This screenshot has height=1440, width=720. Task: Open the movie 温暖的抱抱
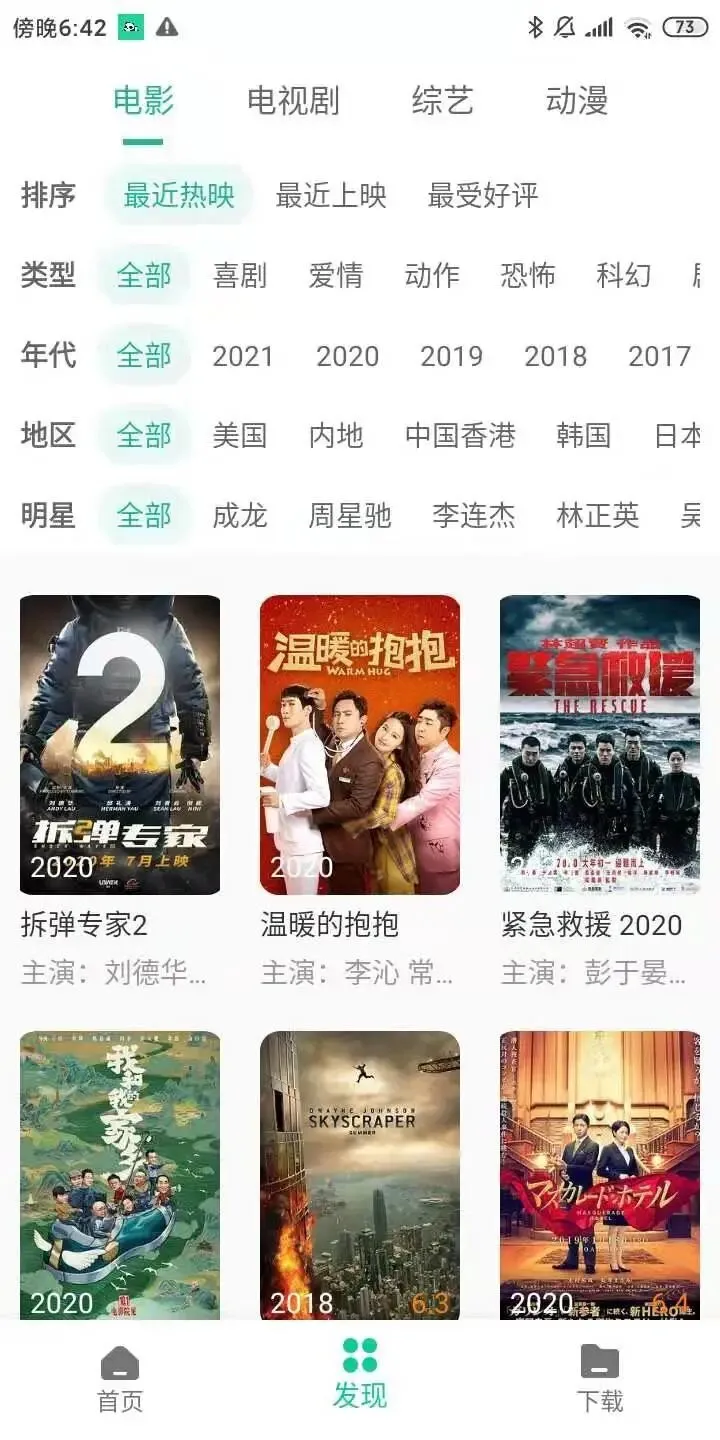360,745
